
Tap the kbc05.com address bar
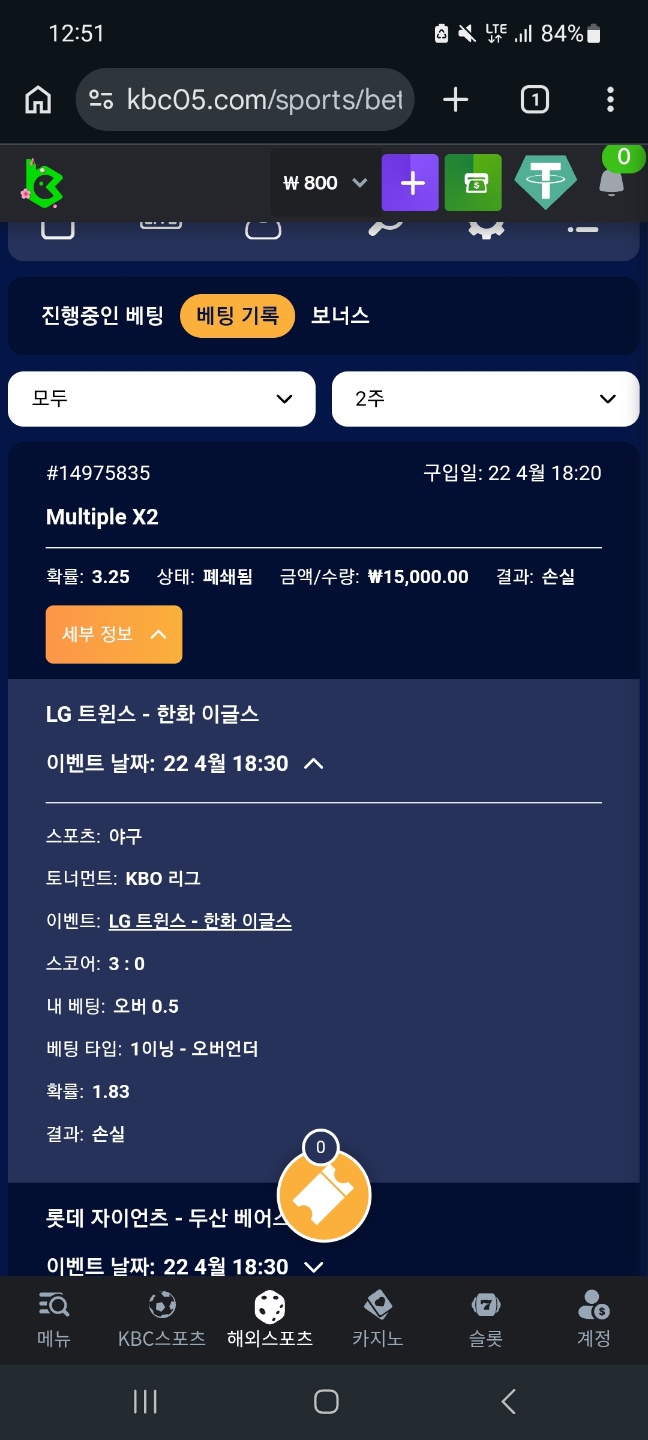pyautogui.click(x=245, y=100)
